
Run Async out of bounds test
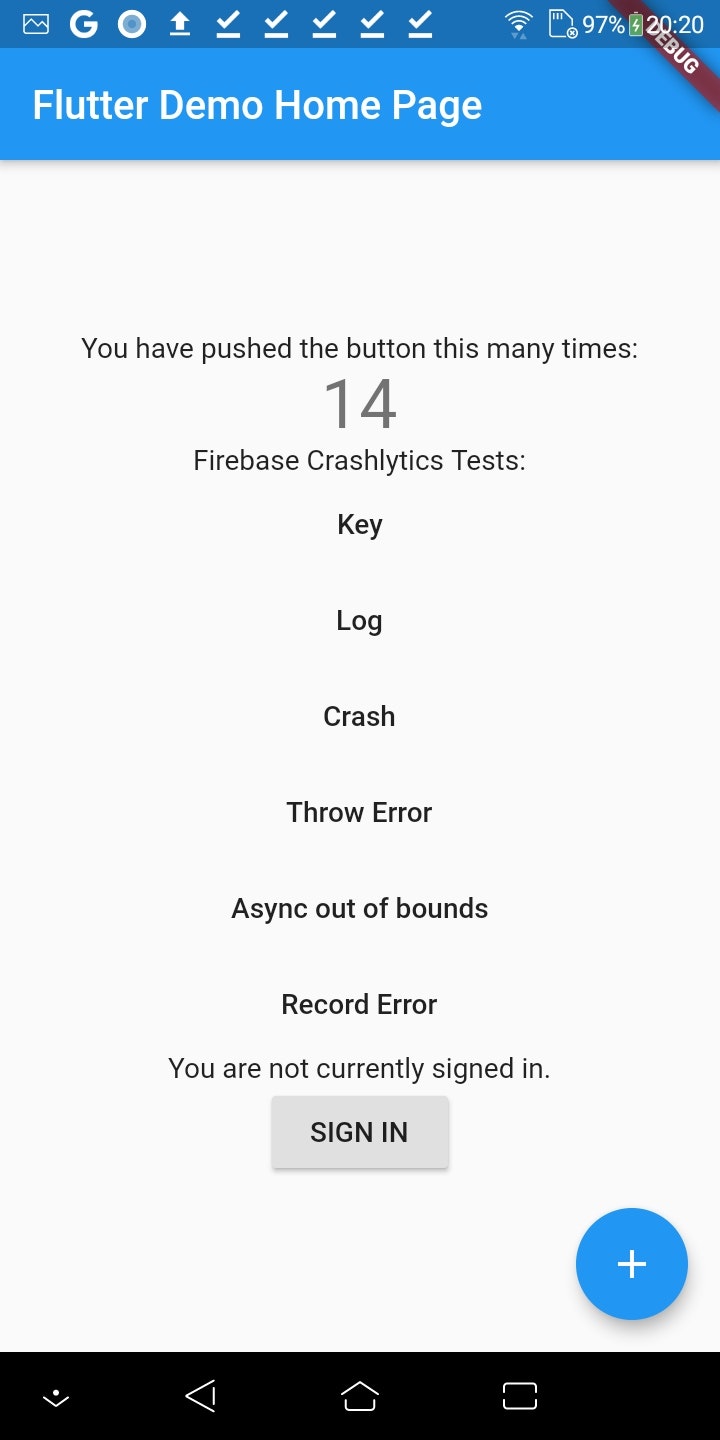click(359, 908)
